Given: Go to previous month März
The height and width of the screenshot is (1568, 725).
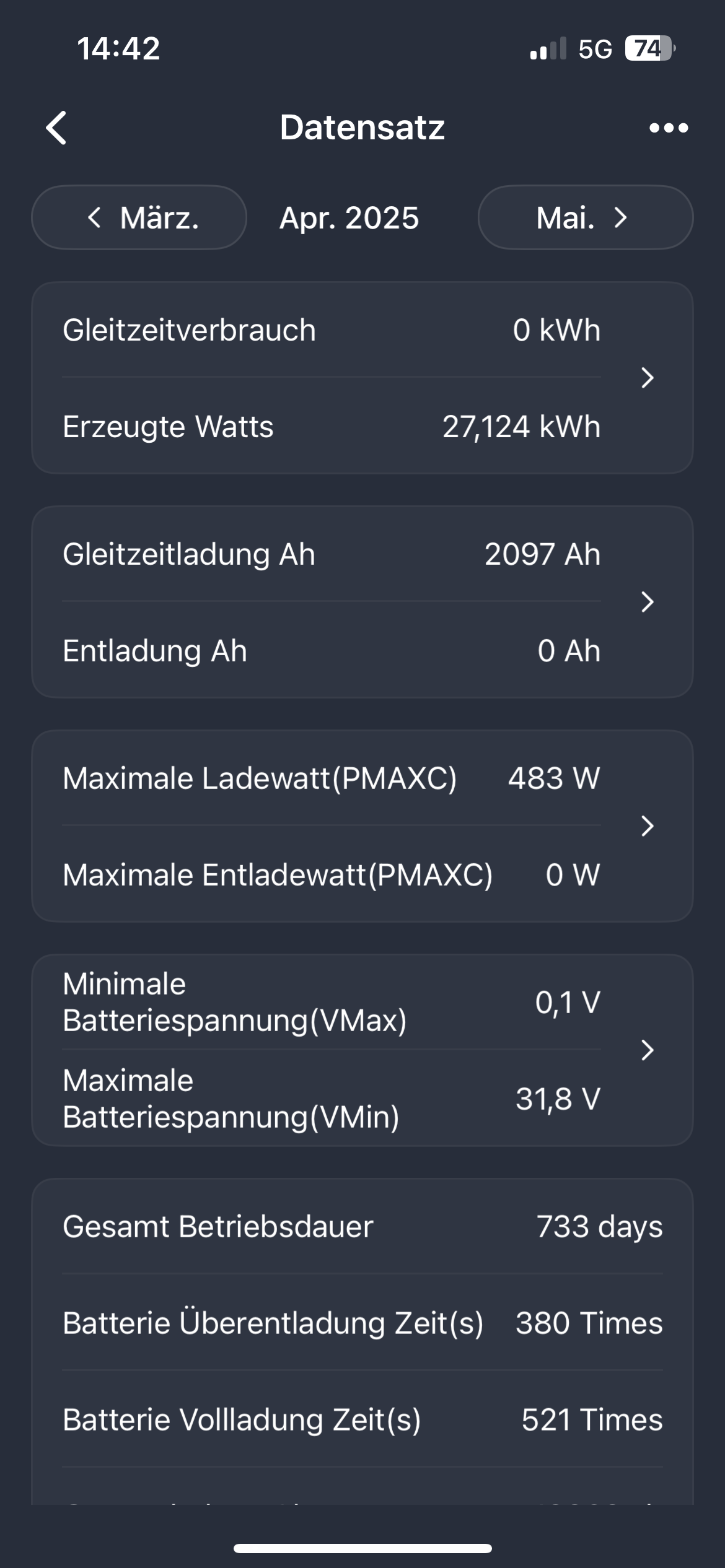Looking at the screenshot, I should click(139, 217).
